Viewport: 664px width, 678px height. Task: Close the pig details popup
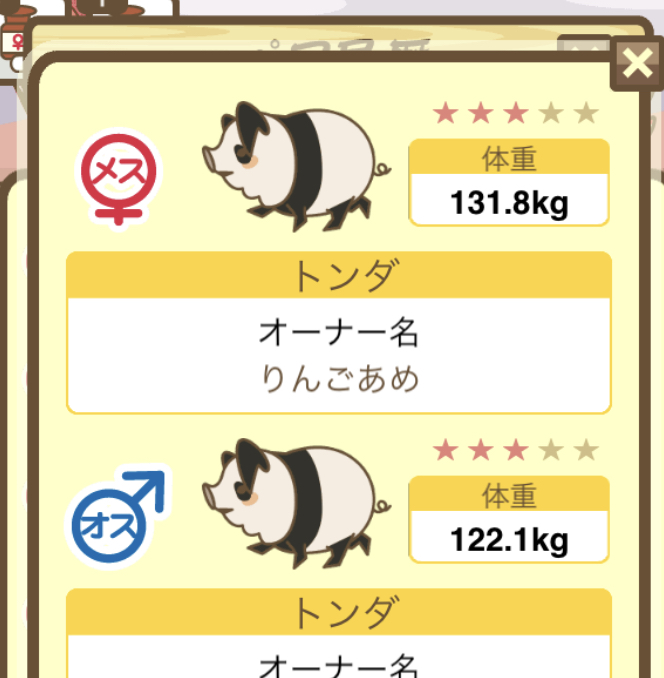[x=637, y=65]
